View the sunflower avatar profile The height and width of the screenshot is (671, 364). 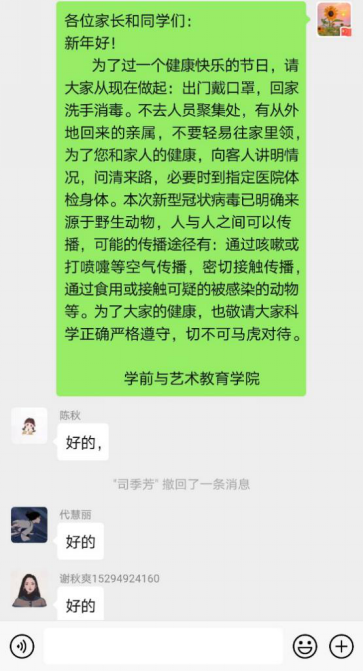tap(334, 19)
